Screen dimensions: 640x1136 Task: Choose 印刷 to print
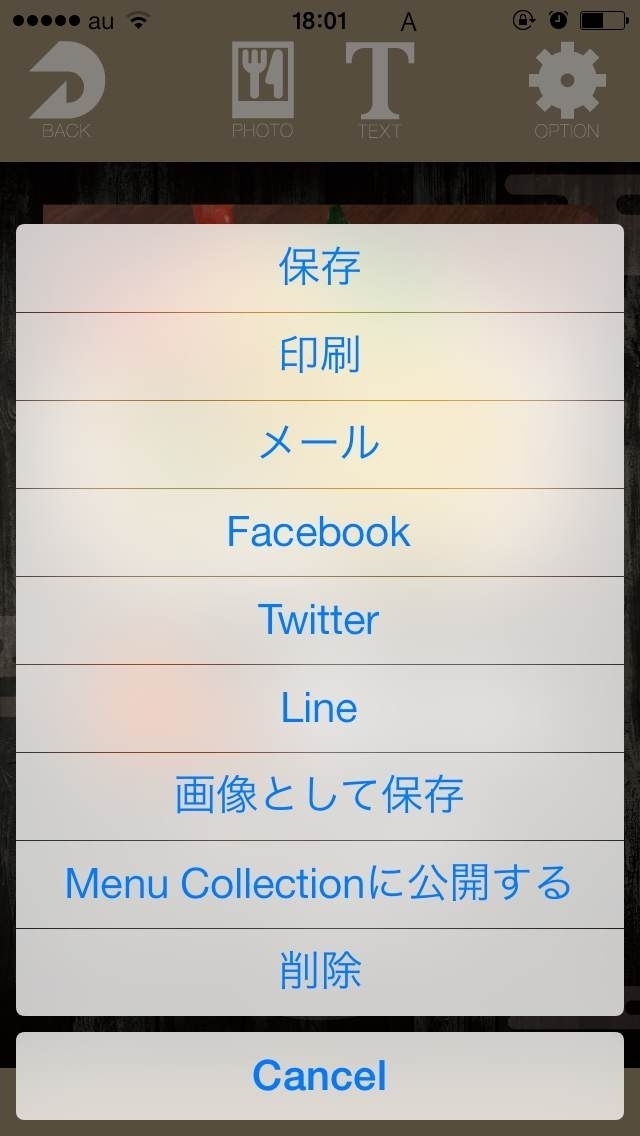(x=320, y=356)
